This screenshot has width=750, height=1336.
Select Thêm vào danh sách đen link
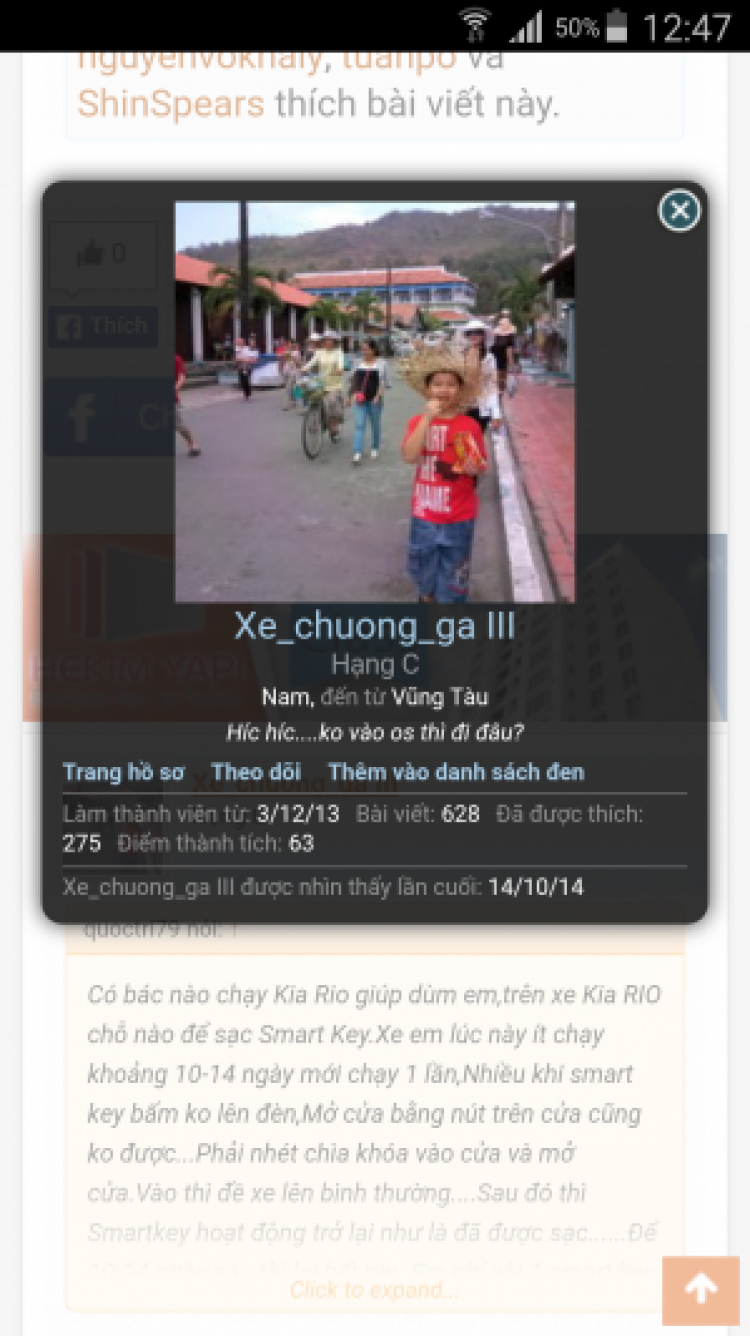point(456,772)
